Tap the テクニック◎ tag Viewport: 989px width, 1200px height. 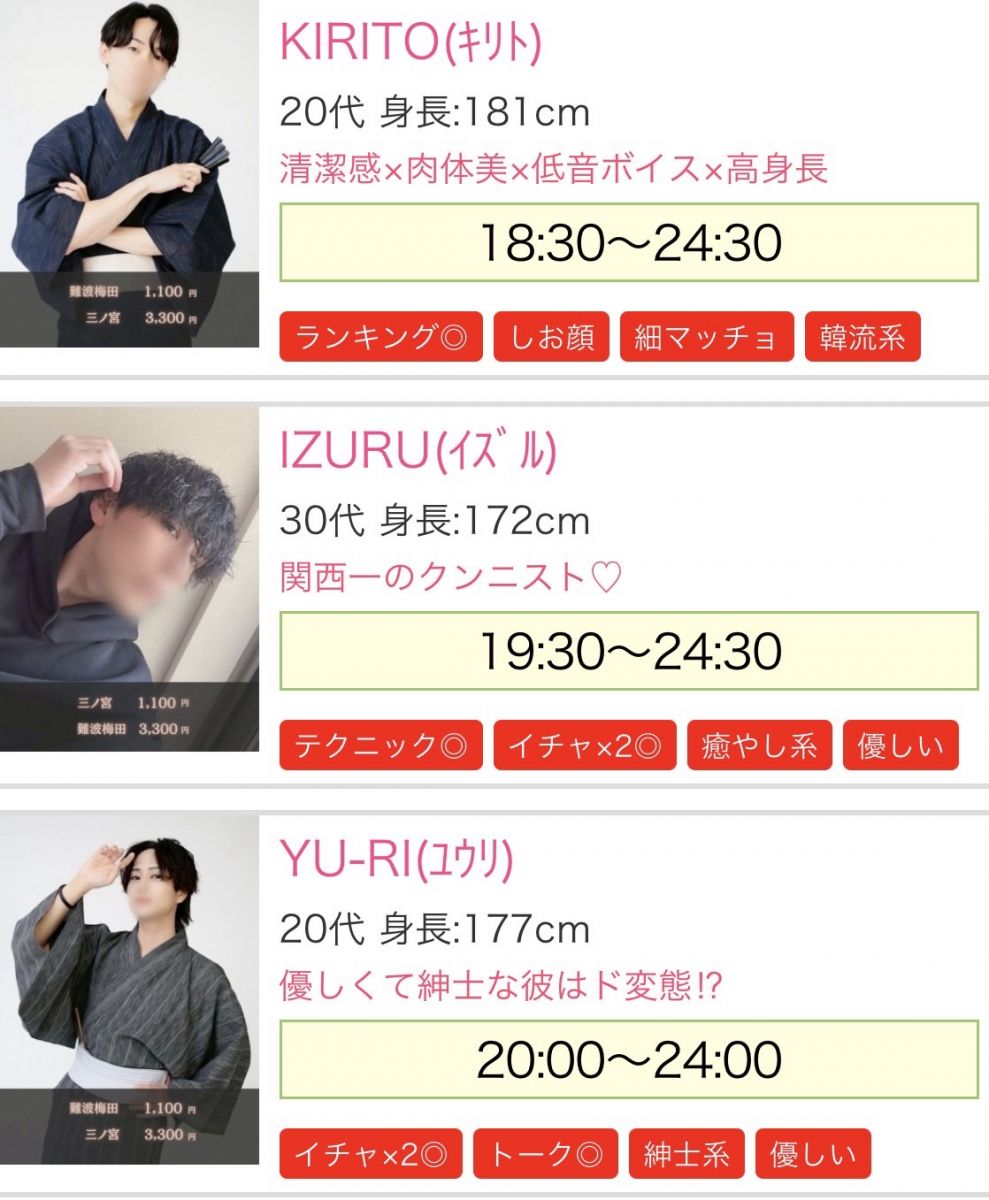[x=381, y=745]
